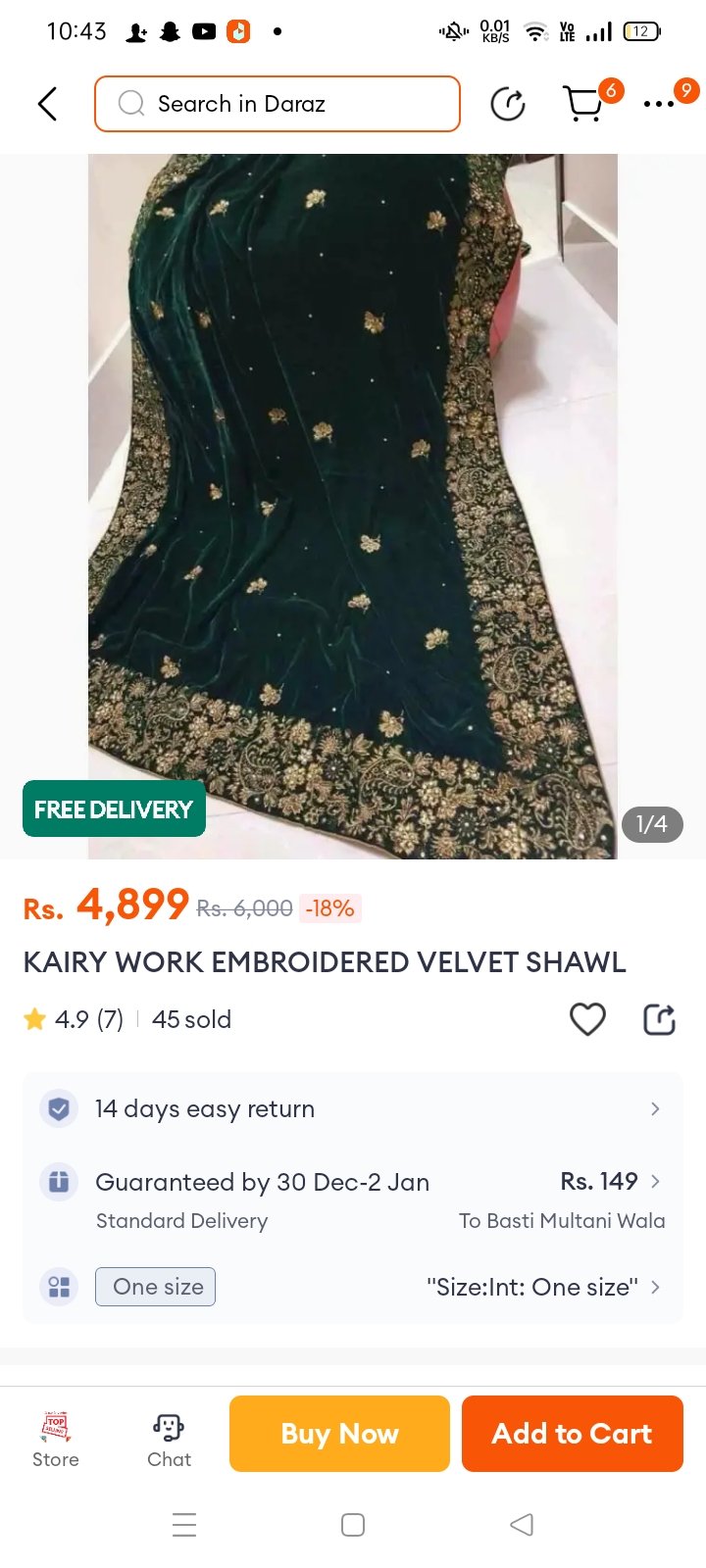Open the shopping cart

583,104
